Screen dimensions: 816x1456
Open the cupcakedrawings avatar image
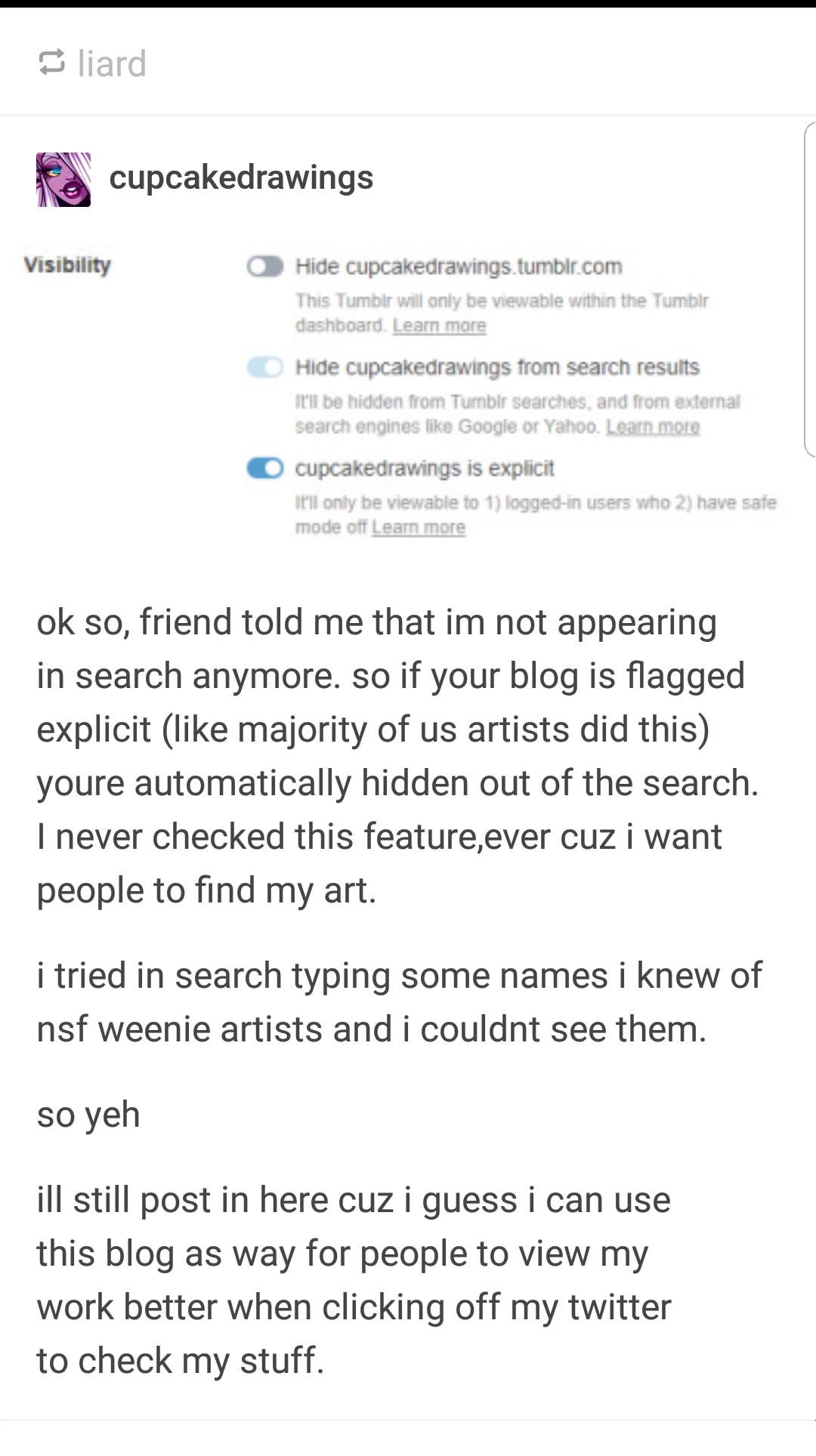(x=63, y=180)
